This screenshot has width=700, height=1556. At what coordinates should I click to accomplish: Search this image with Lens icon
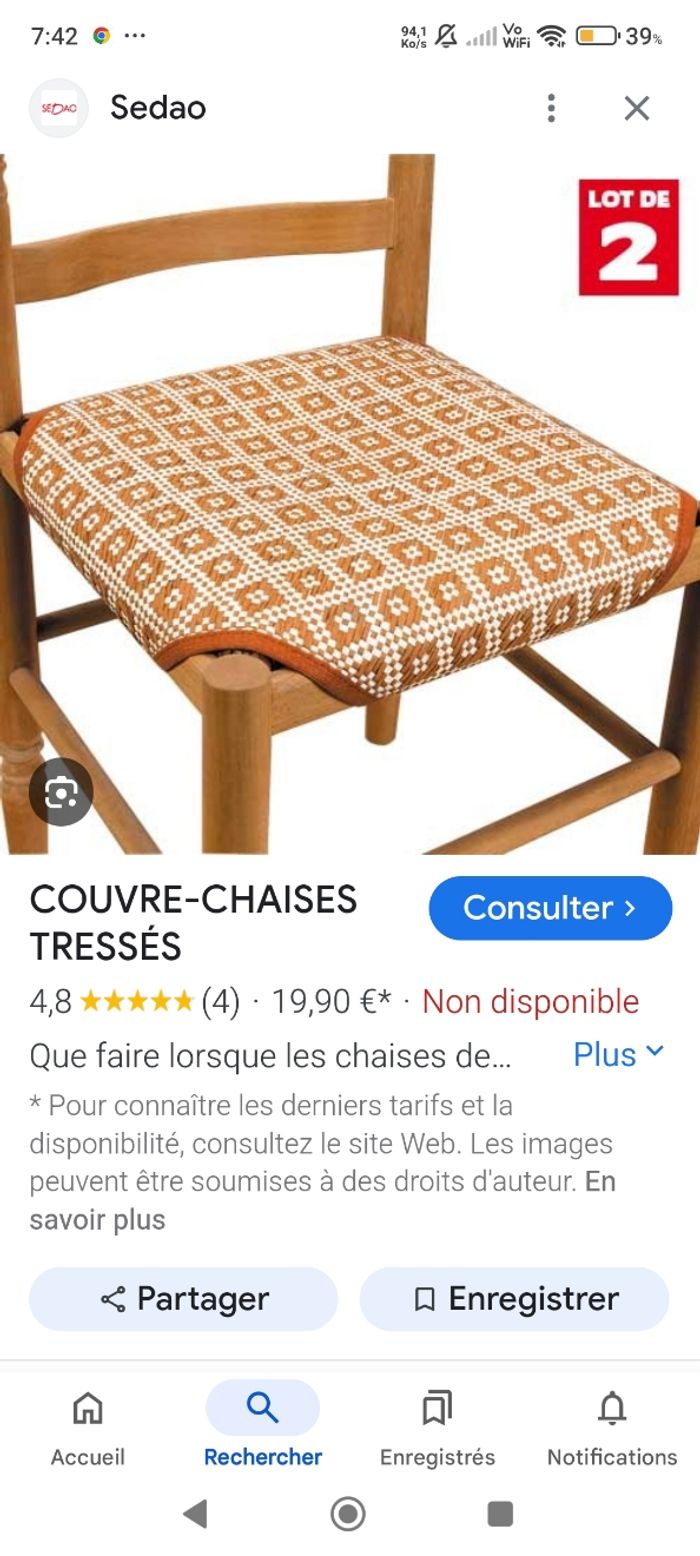pos(61,793)
